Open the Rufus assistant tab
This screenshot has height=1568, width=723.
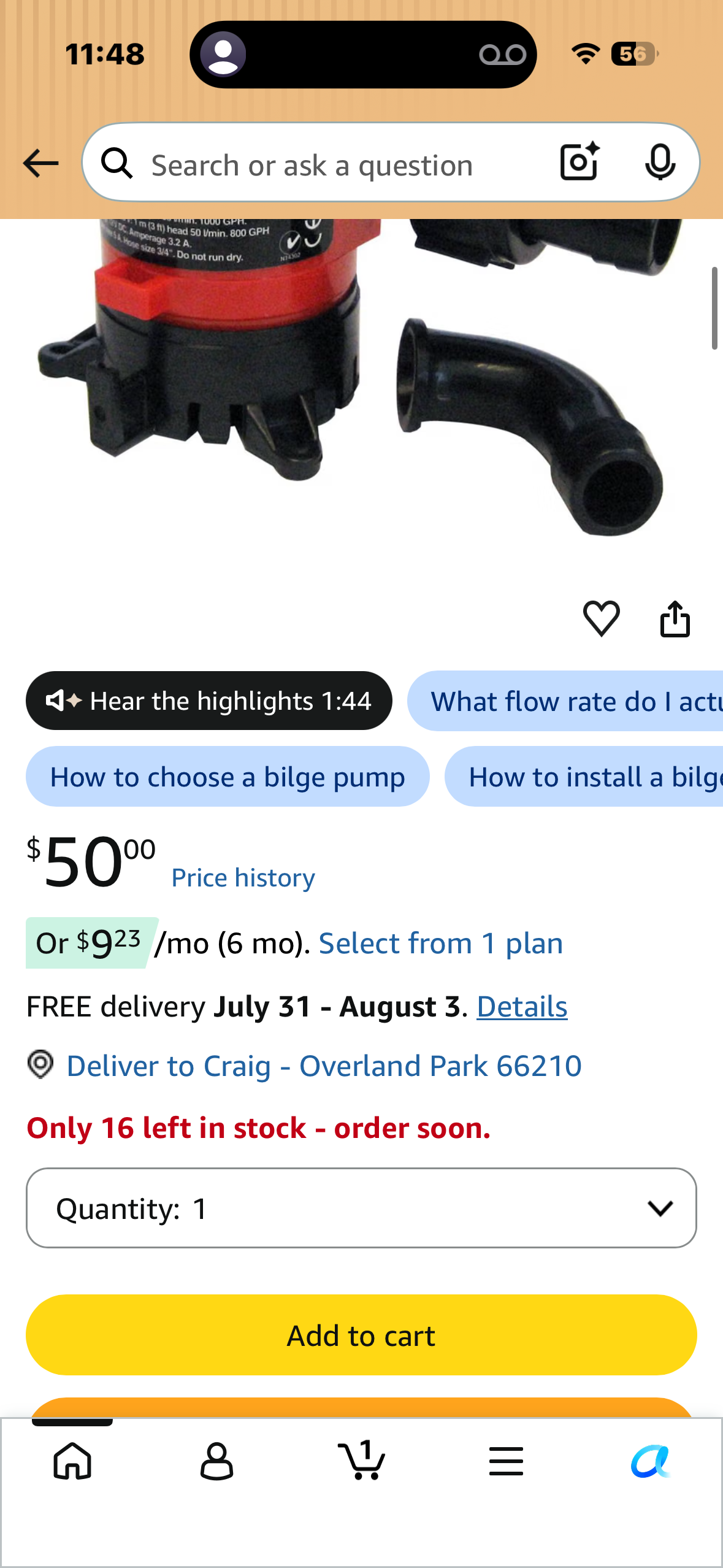[x=651, y=1461]
